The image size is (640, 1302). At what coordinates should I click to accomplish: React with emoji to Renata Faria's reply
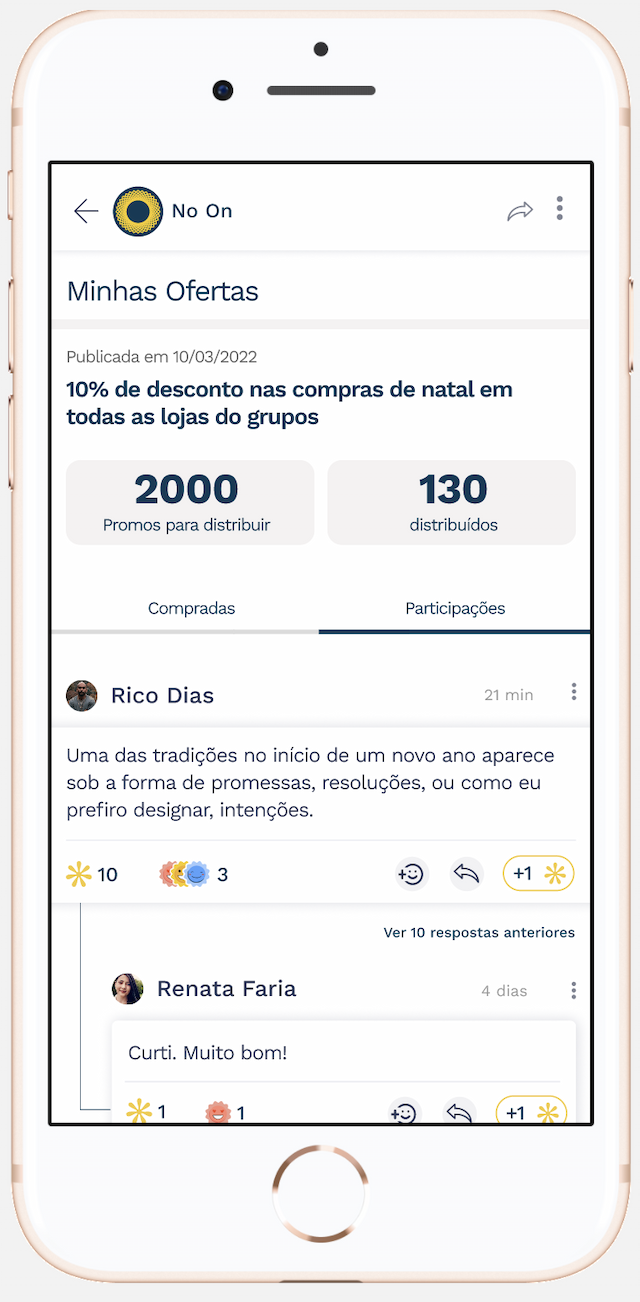pyautogui.click(x=404, y=1111)
